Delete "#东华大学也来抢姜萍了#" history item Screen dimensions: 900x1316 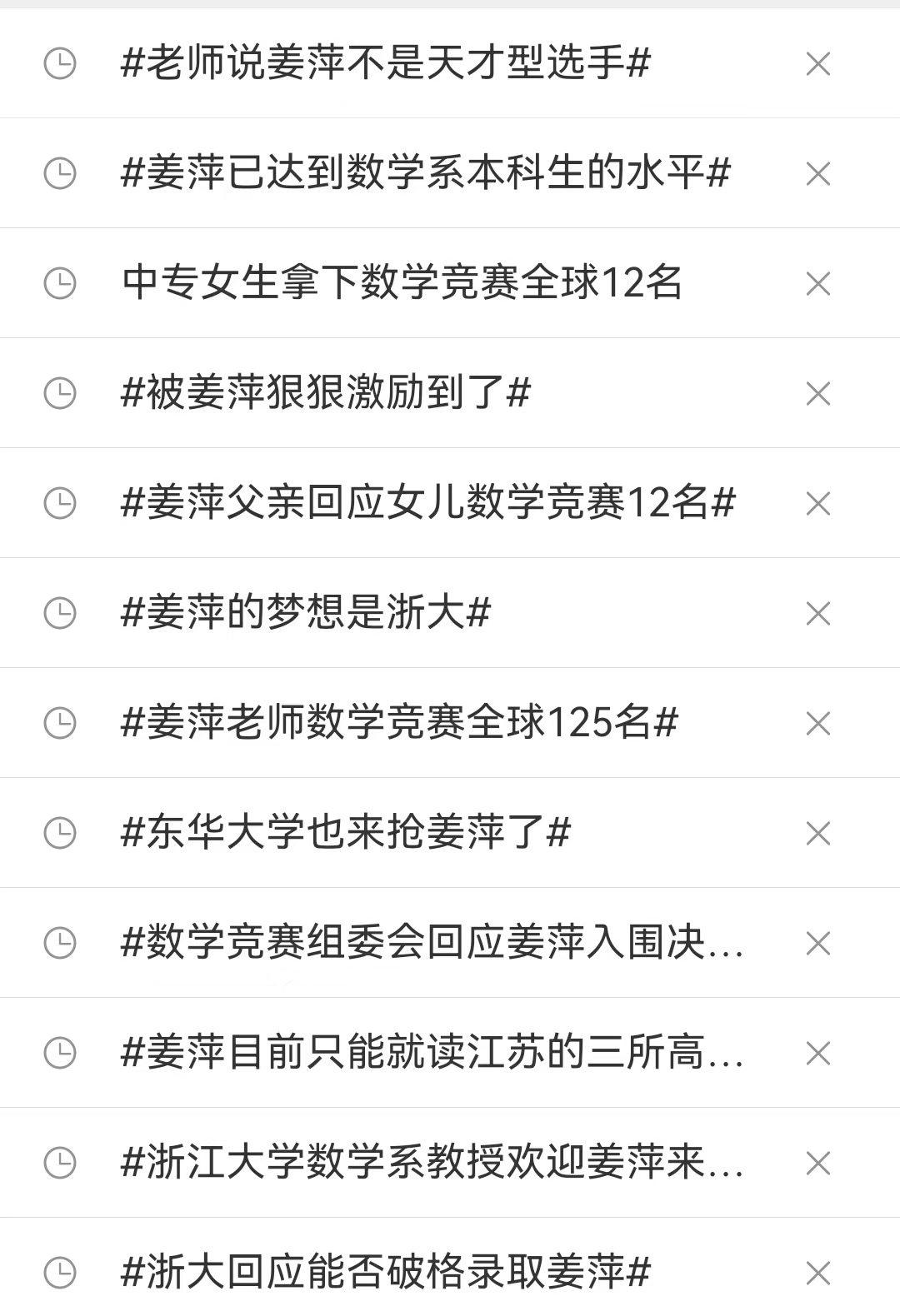[818, 833]
